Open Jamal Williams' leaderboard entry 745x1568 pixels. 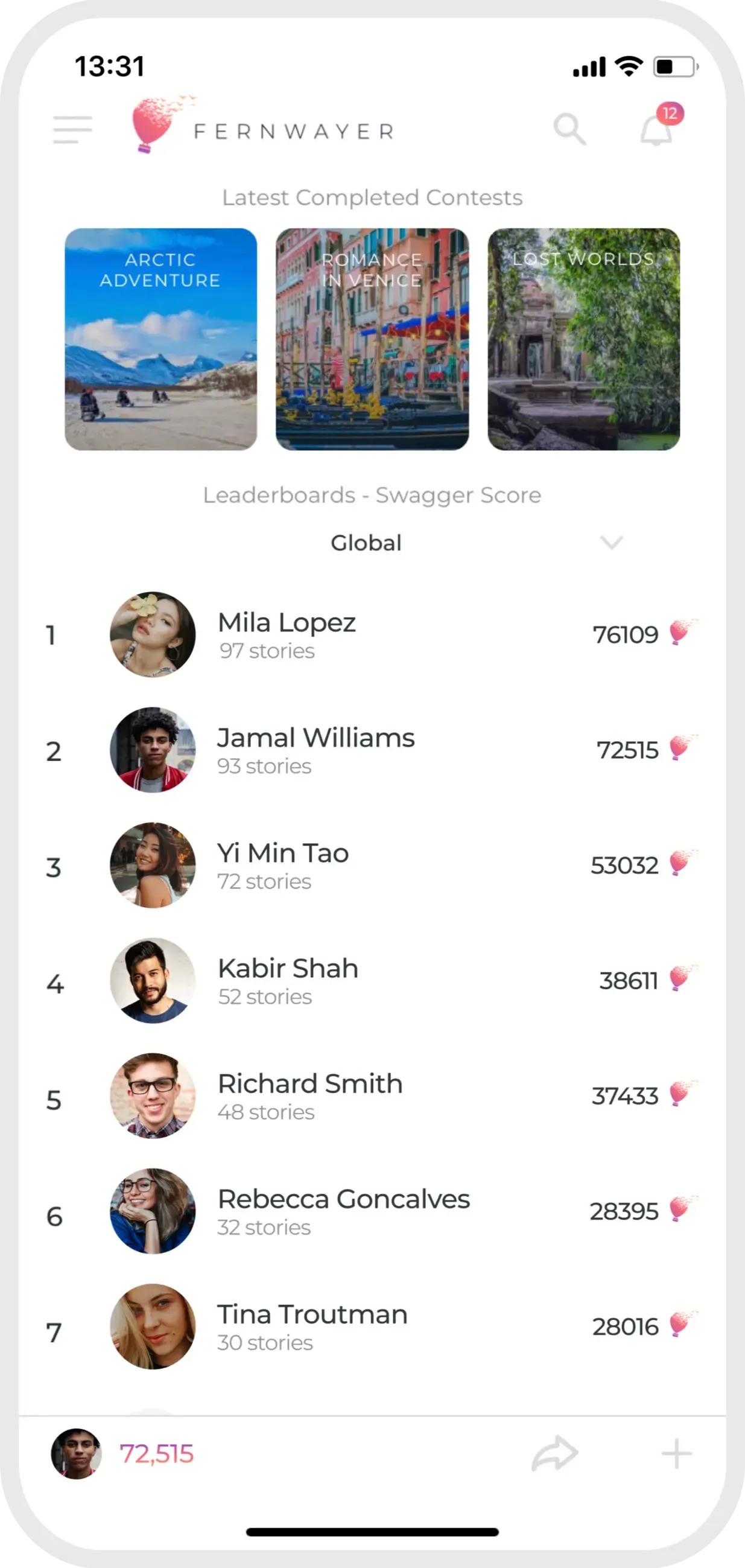click(315, 750)
